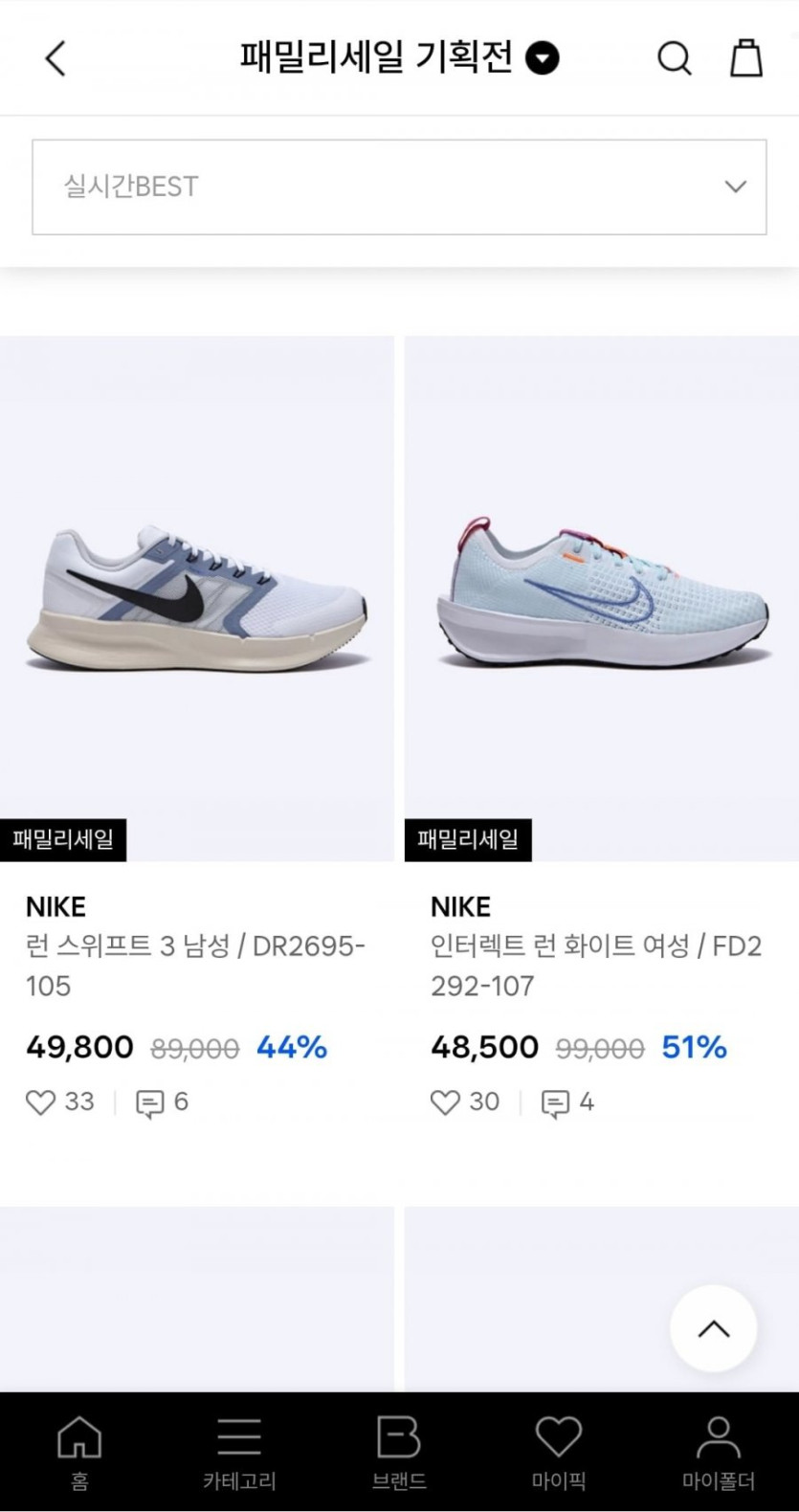799x1512 pixels.
Task: Open the Nike 인터렉트 런 화이트 여성 product
Action: (601, 598)
